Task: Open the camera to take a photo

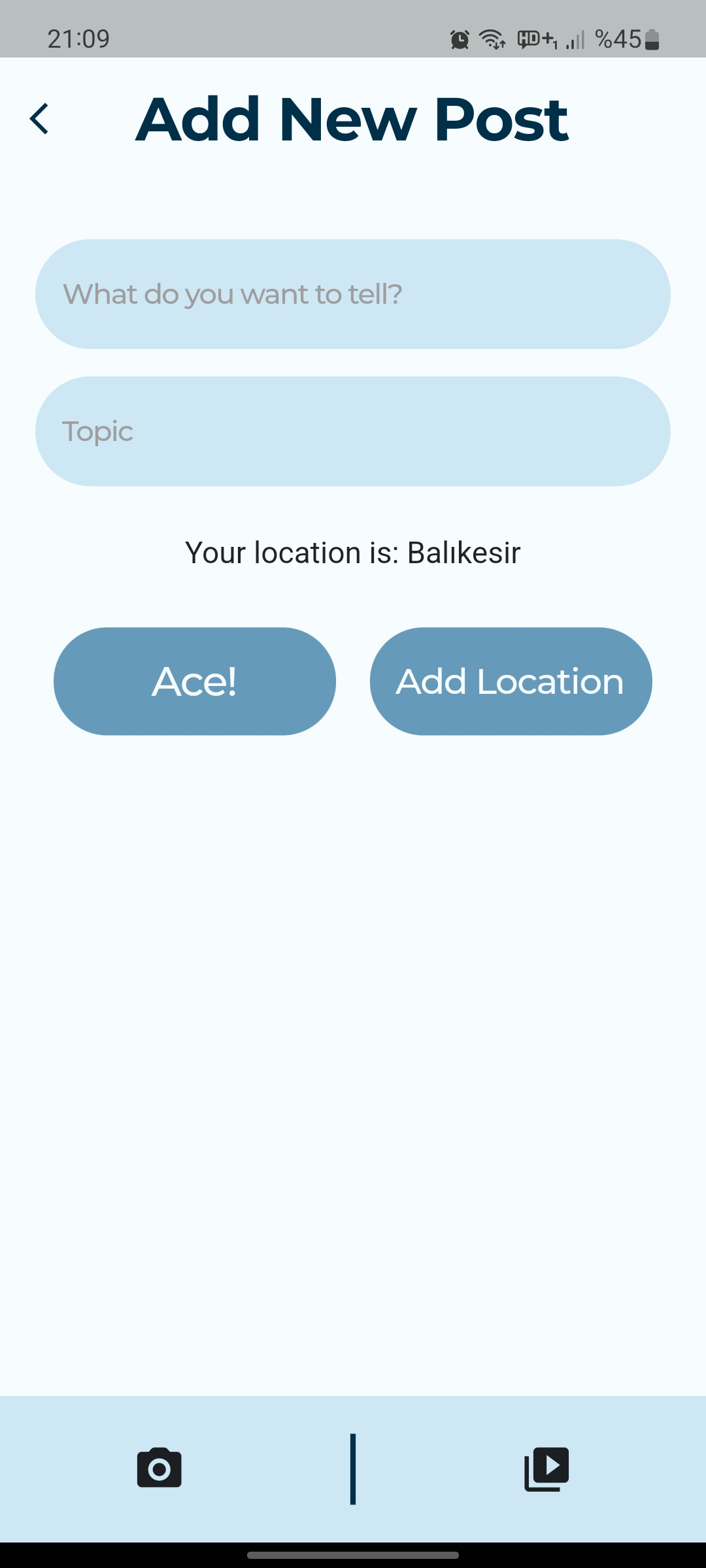Action: pos(159,1468)
